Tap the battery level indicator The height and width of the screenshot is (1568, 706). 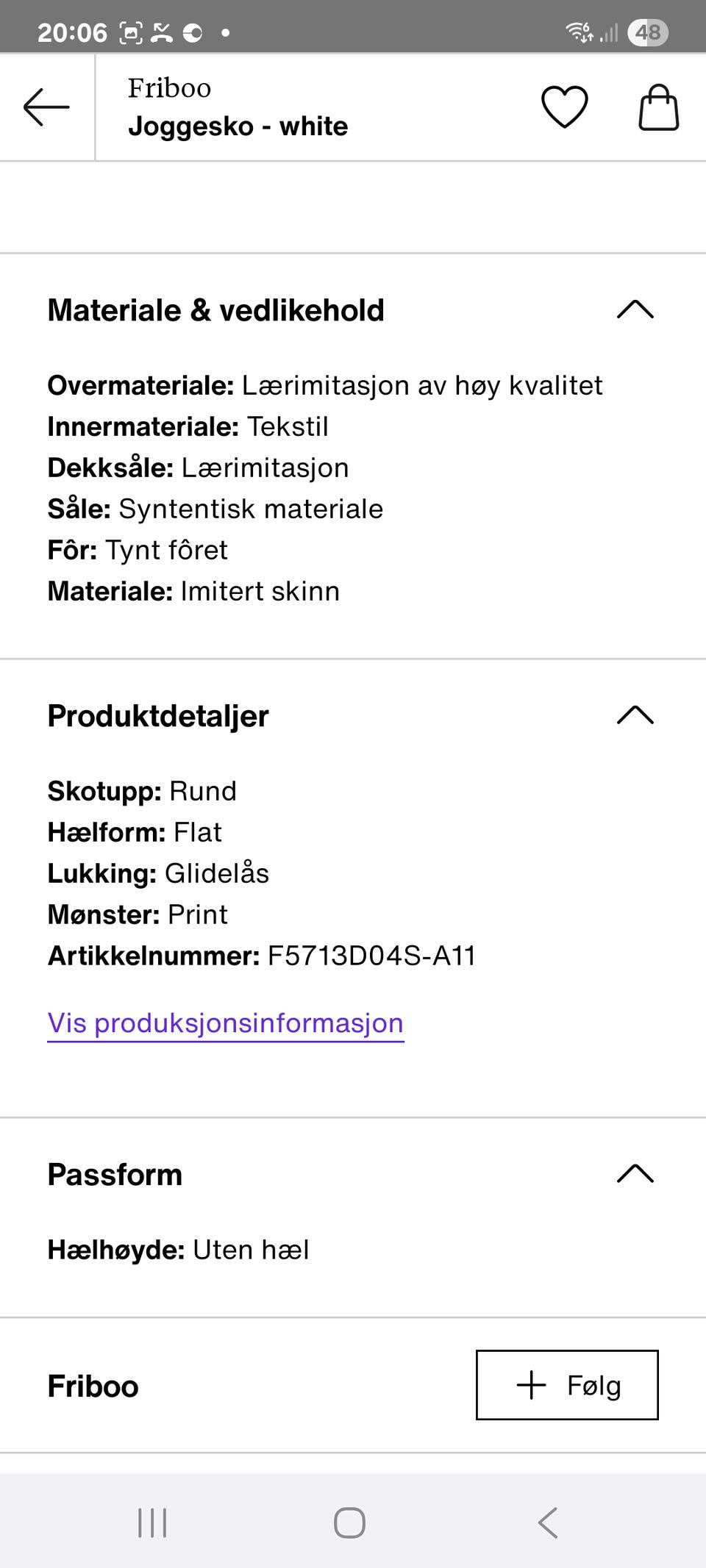[x=648, y=31]
